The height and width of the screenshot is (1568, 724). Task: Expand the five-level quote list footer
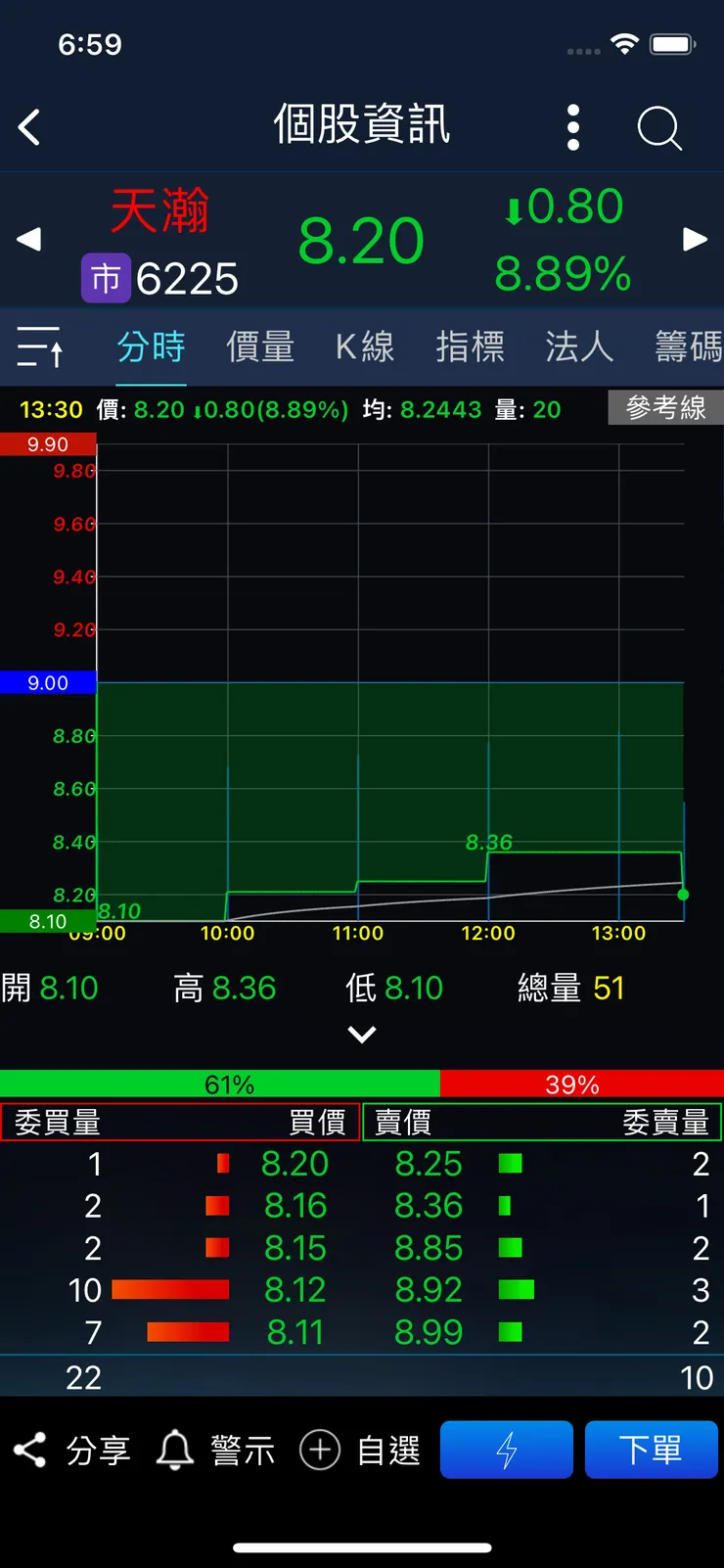362,1377
